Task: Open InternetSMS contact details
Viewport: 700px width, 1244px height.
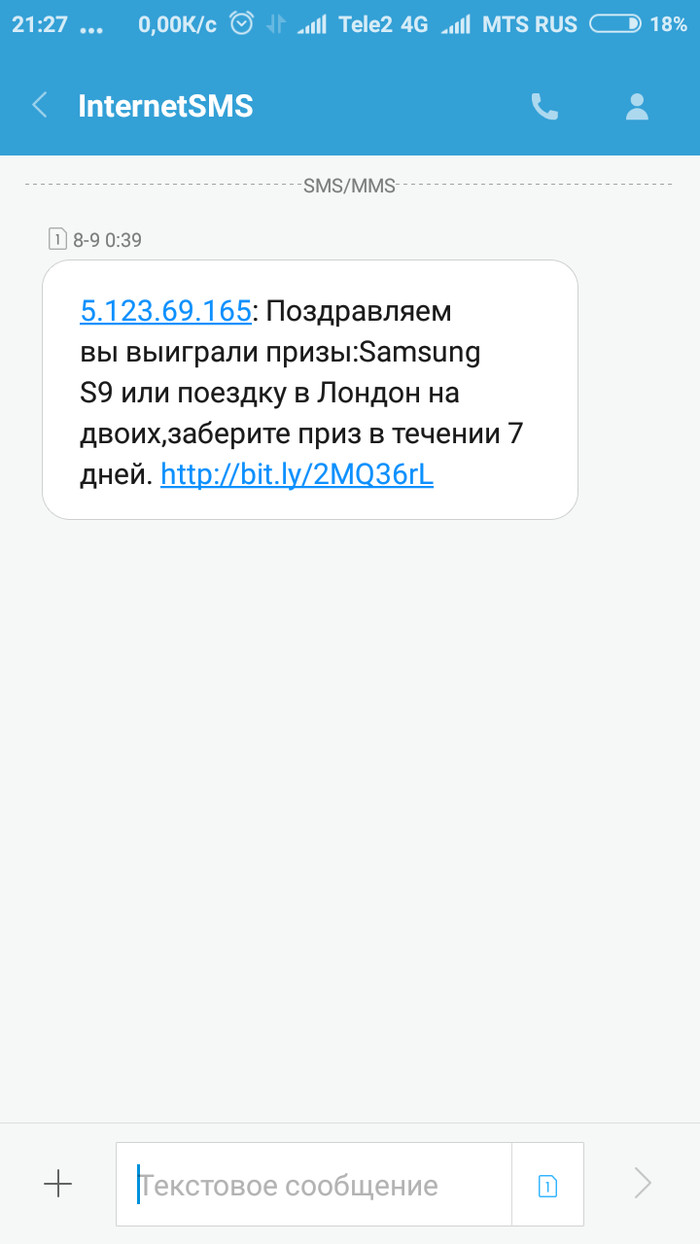Action: [637, 106]
